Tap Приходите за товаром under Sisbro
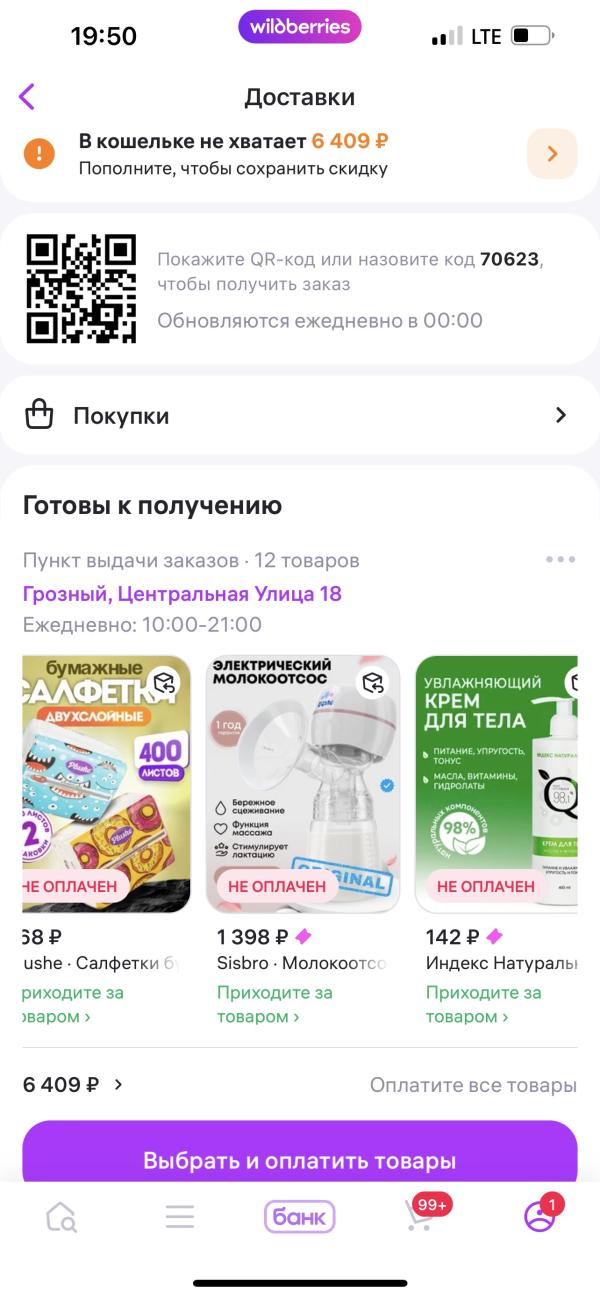This screenshot has width=600, height=1297. 274,1004
